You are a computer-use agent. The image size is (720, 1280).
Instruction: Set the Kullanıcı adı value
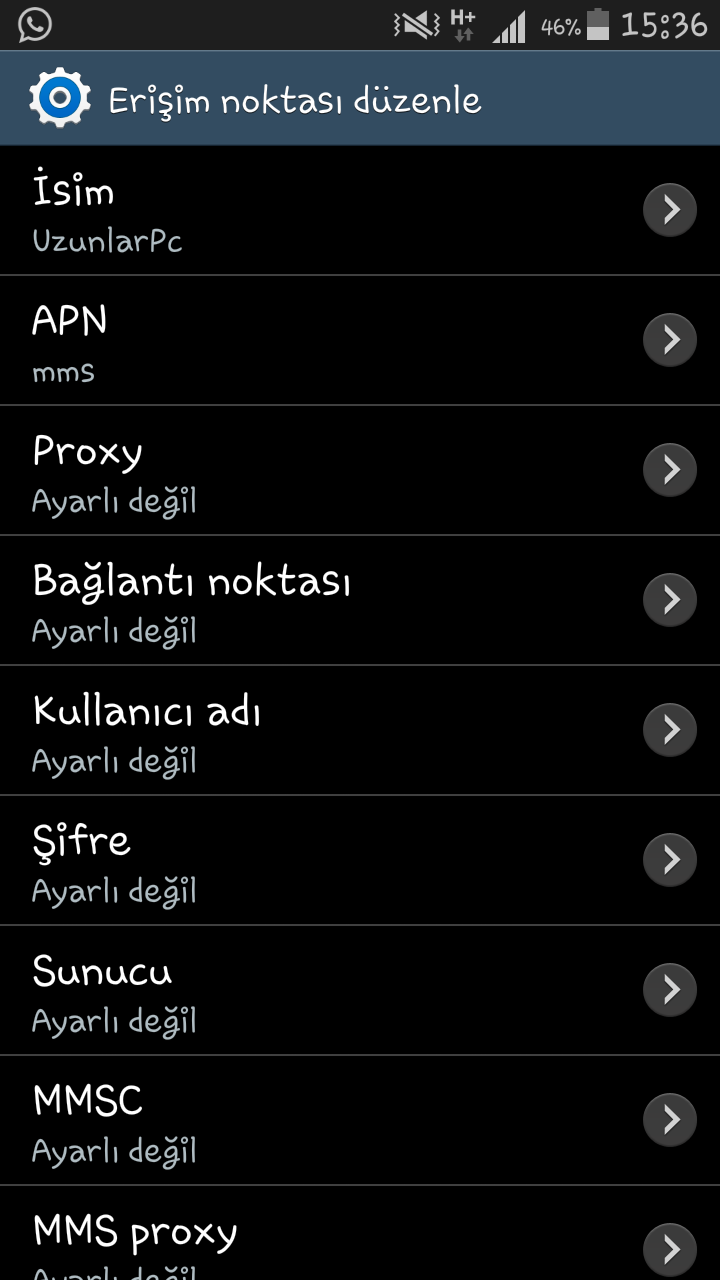360,731
